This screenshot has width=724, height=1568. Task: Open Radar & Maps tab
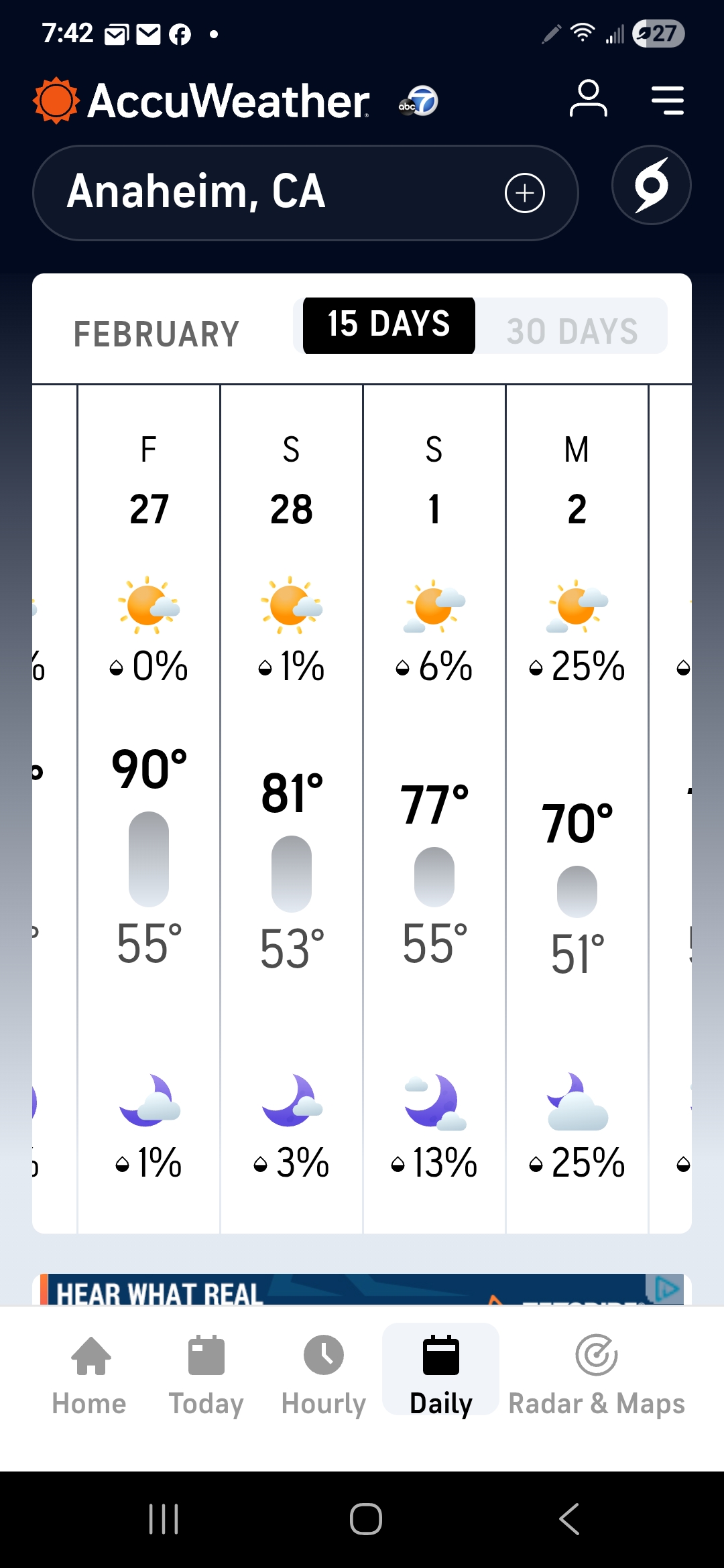pos(597,1374)
